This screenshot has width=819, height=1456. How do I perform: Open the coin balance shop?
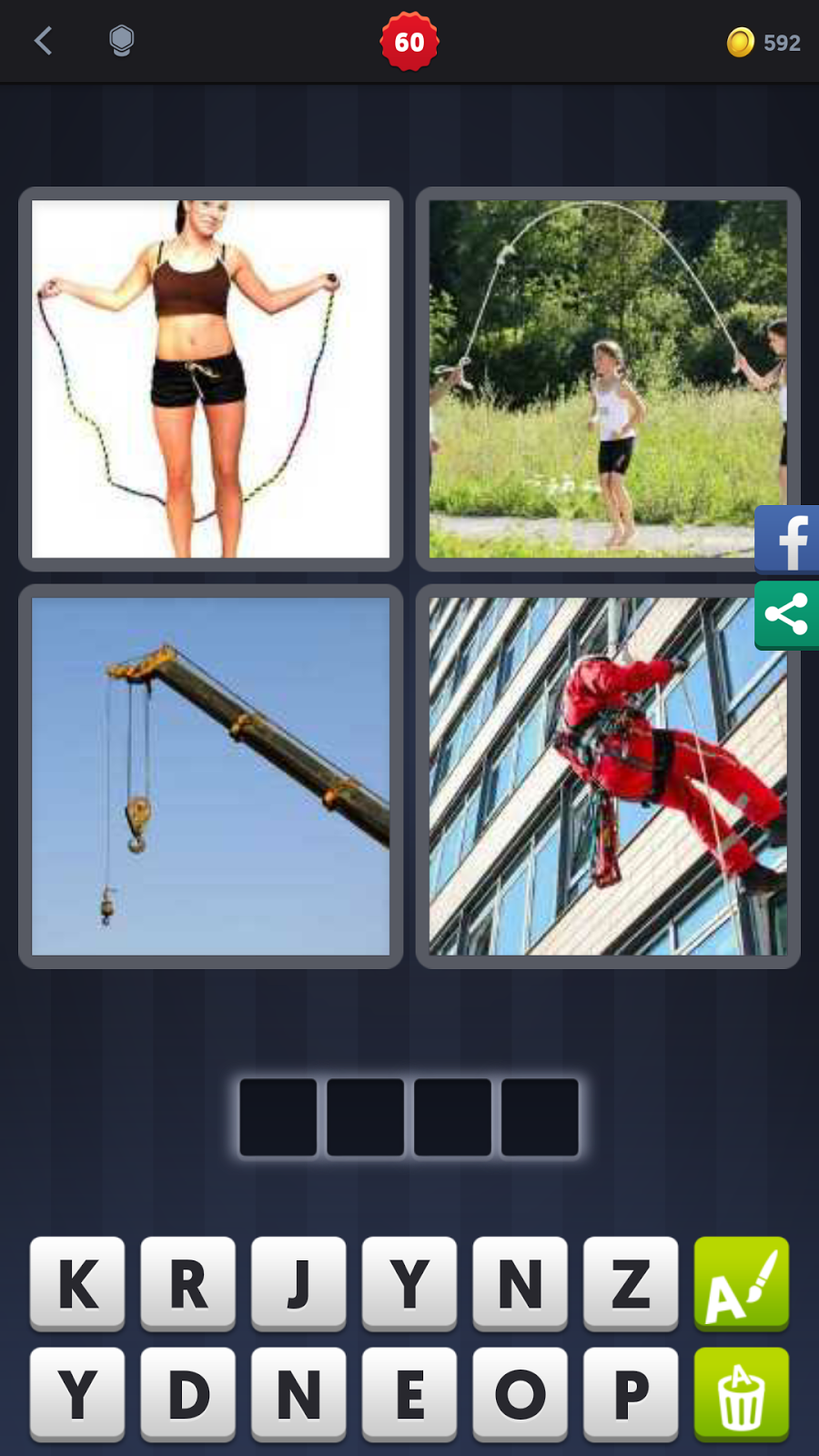pyautogui.click(x=763, y=43)
